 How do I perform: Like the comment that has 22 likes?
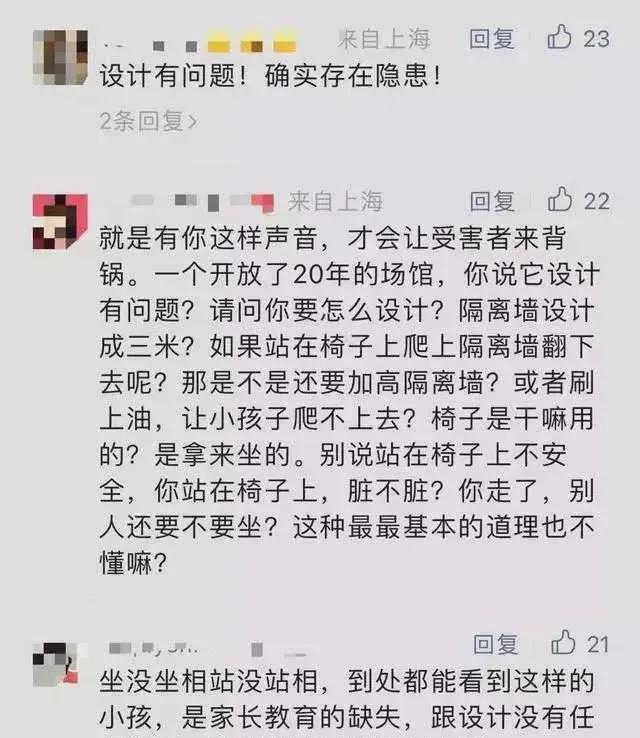pos(561,200)
